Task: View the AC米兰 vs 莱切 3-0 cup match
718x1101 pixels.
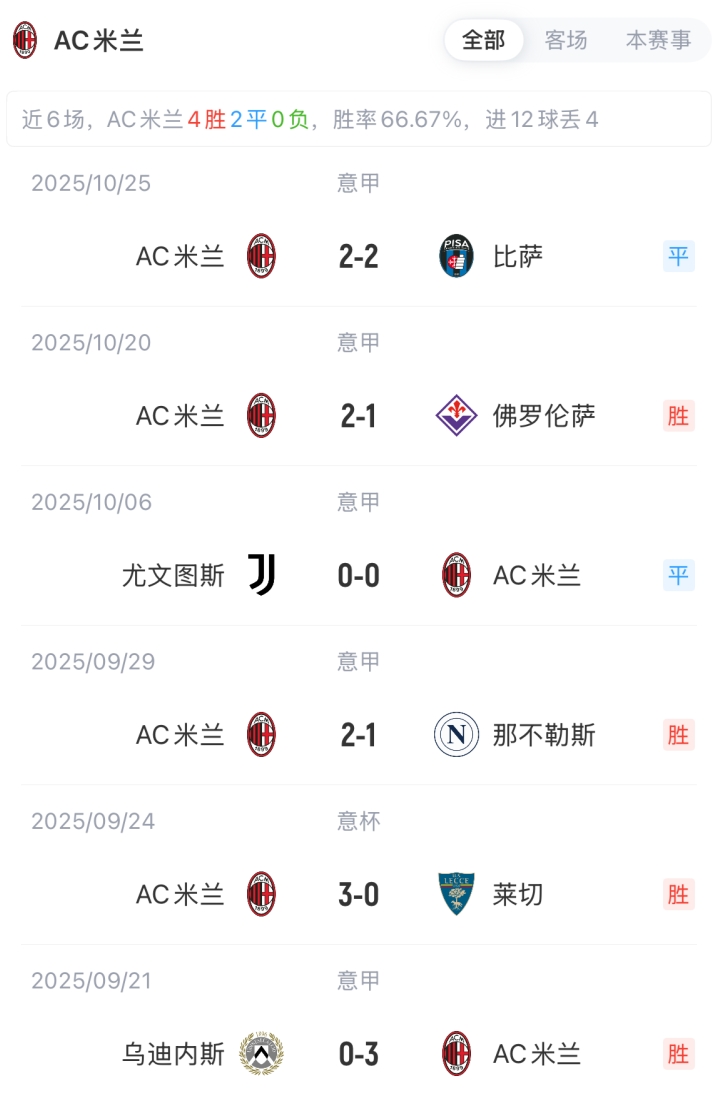Action: (x=358, y=895)
